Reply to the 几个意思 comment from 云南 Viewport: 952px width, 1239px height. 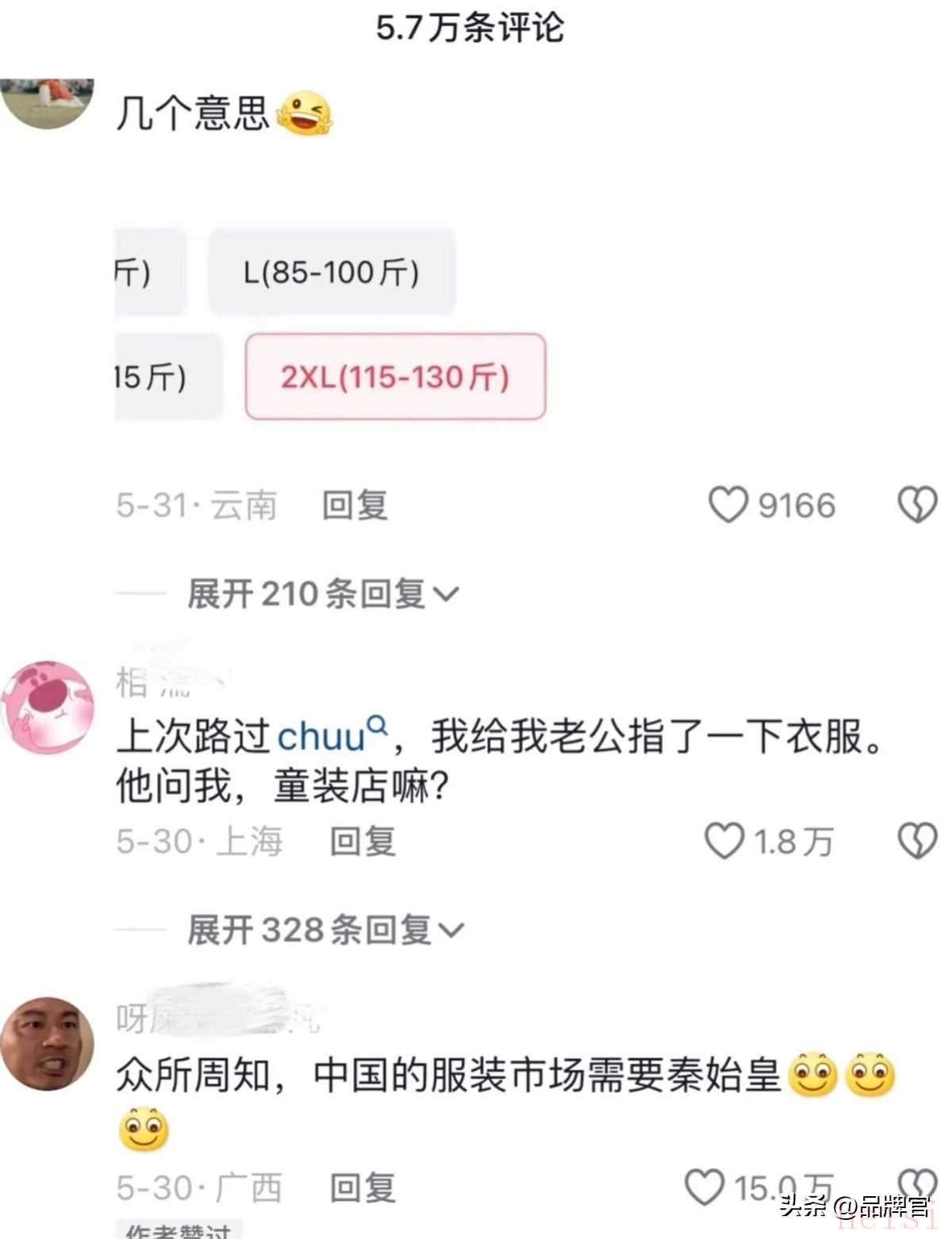pyautogui.click(x=355, y=505)
